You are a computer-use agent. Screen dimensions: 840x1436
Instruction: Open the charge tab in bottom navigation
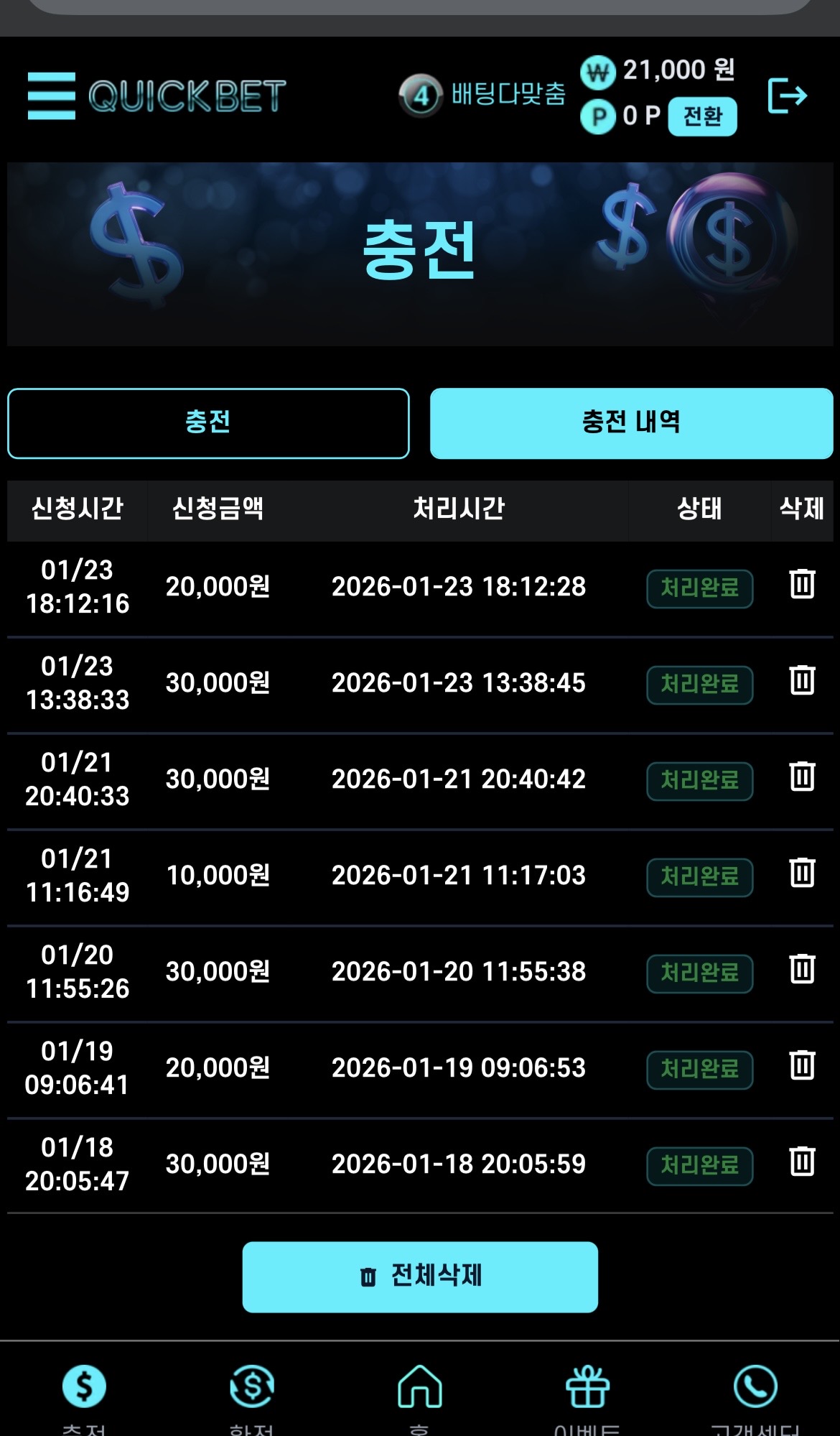pos(84,1390)
